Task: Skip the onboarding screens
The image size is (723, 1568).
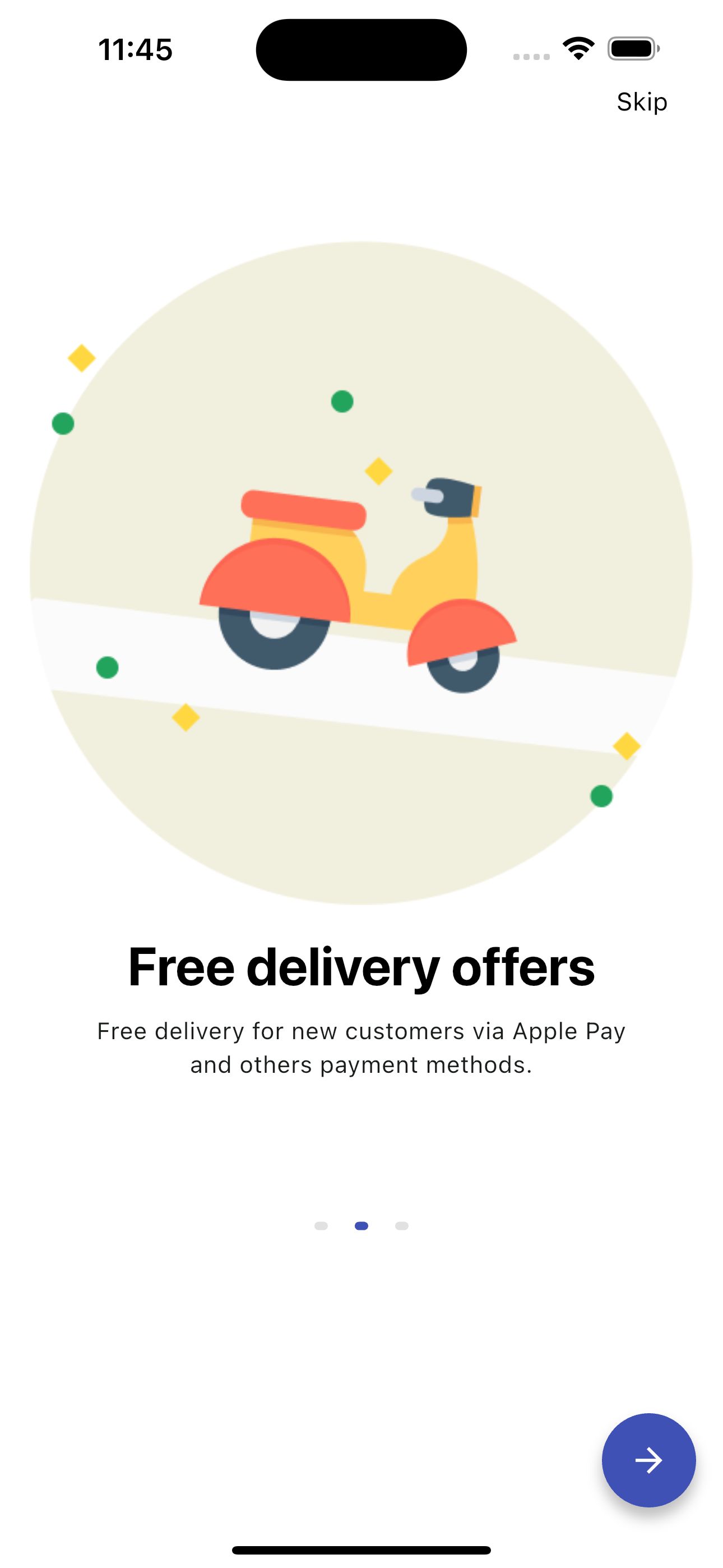Action: [641, 102]
